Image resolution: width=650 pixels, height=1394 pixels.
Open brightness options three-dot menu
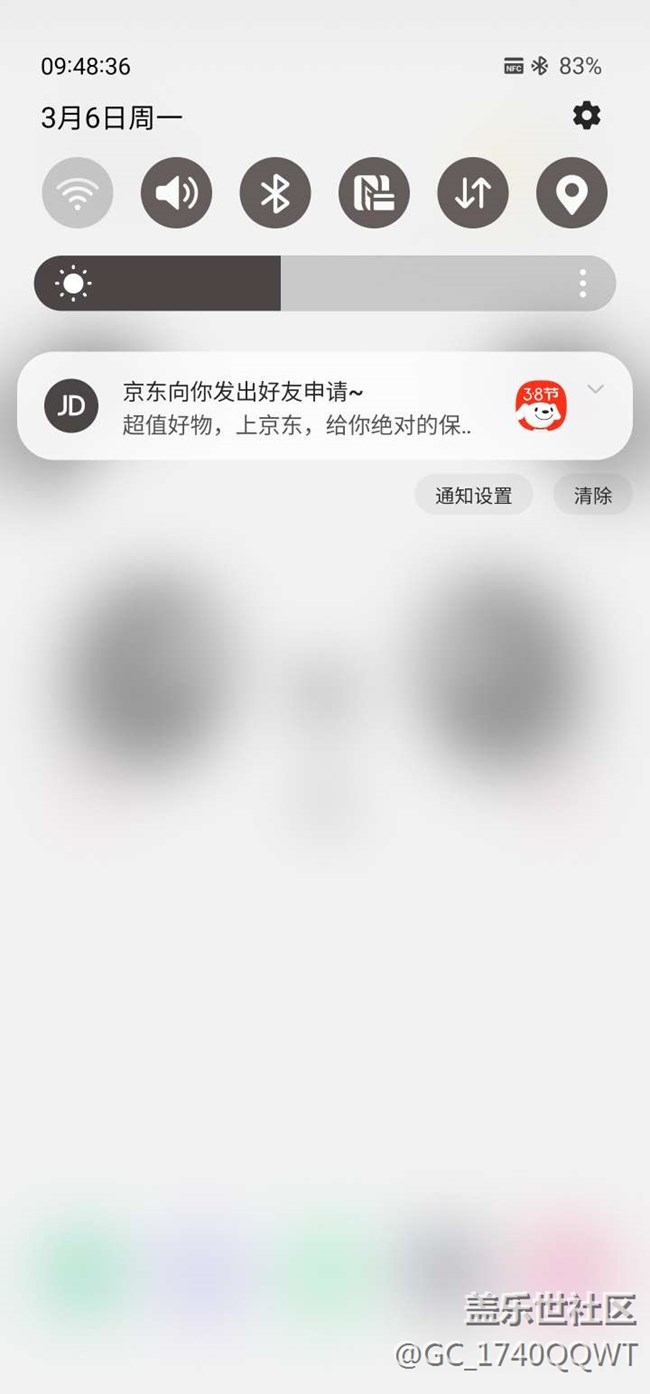(583, 284)
